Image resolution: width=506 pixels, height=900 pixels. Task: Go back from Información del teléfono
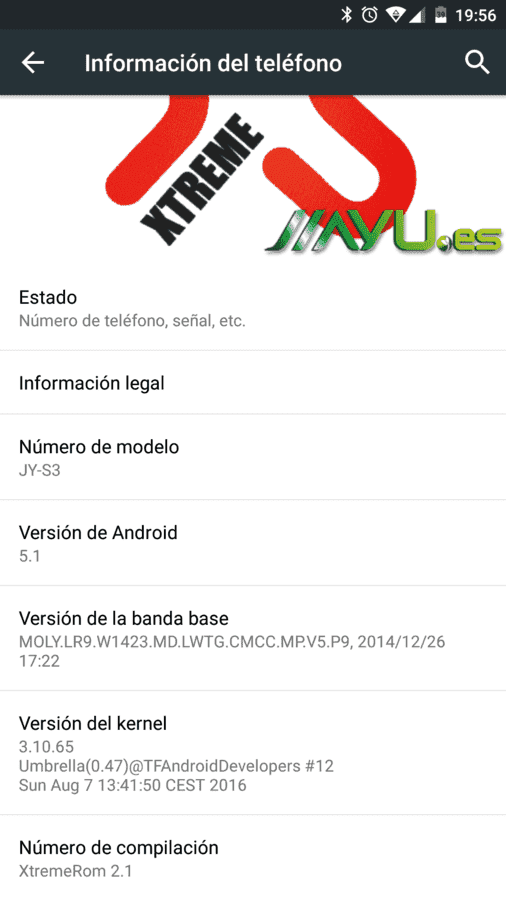pos(33,63)
